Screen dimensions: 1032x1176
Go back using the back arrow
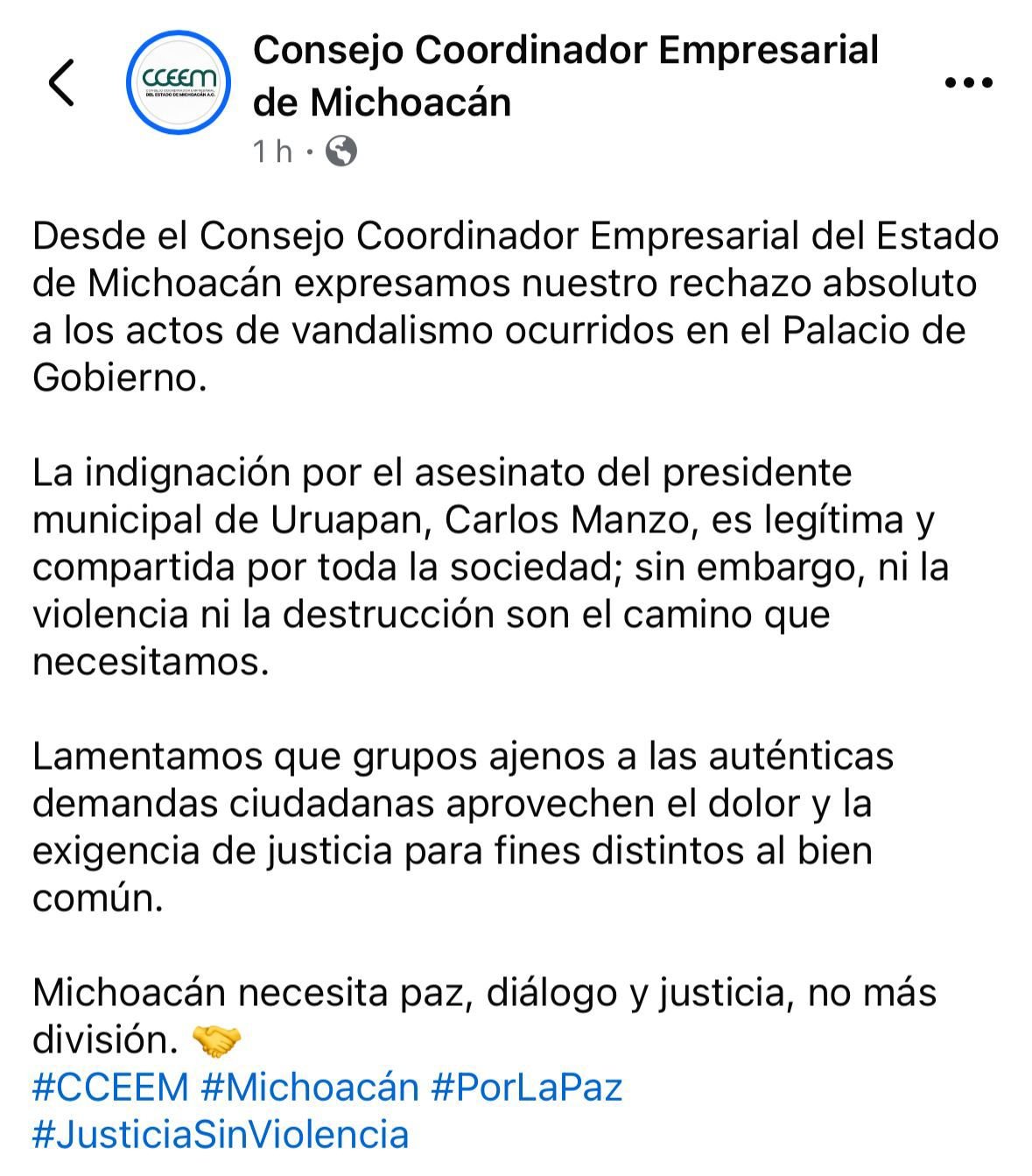(x=61, y=83)
